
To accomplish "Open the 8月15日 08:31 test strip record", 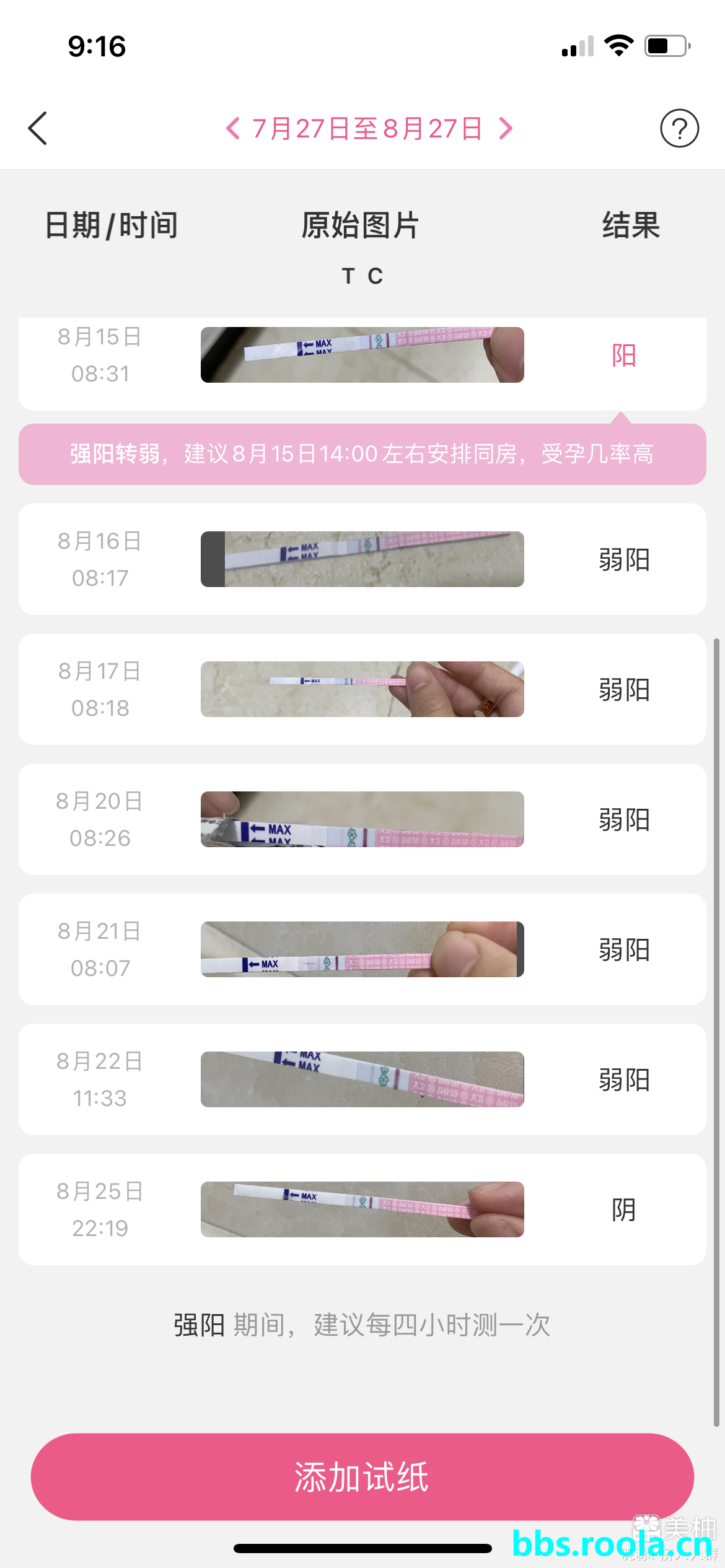I will tap(362, 355).
